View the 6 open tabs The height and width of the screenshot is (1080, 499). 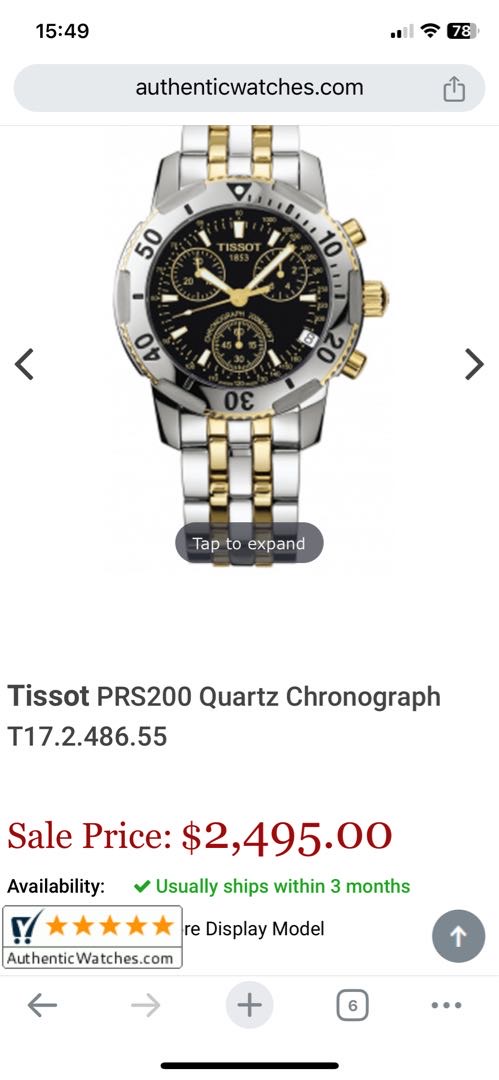coord(352,1006)
